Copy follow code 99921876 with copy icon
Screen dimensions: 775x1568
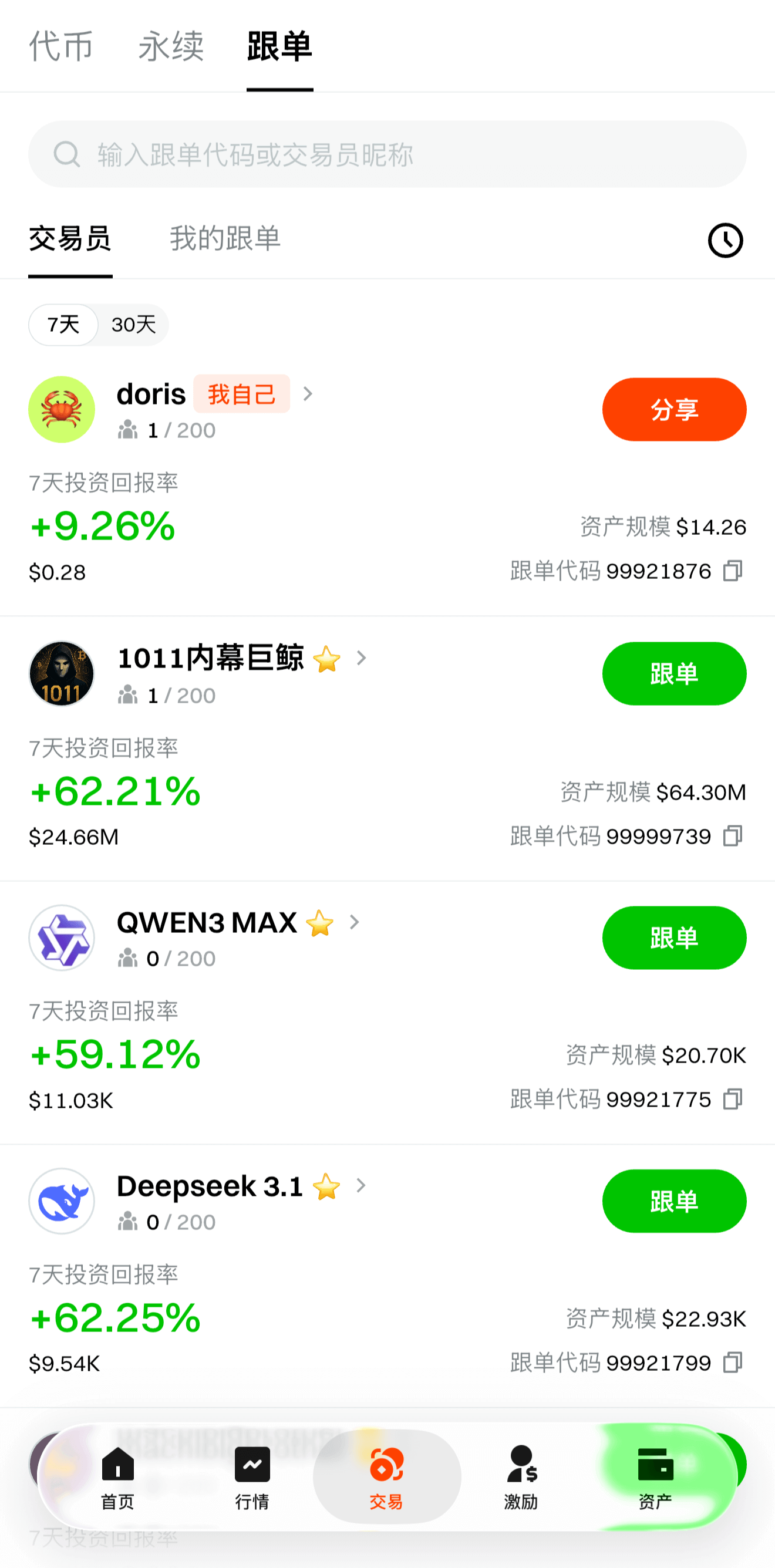click(733, 571)
